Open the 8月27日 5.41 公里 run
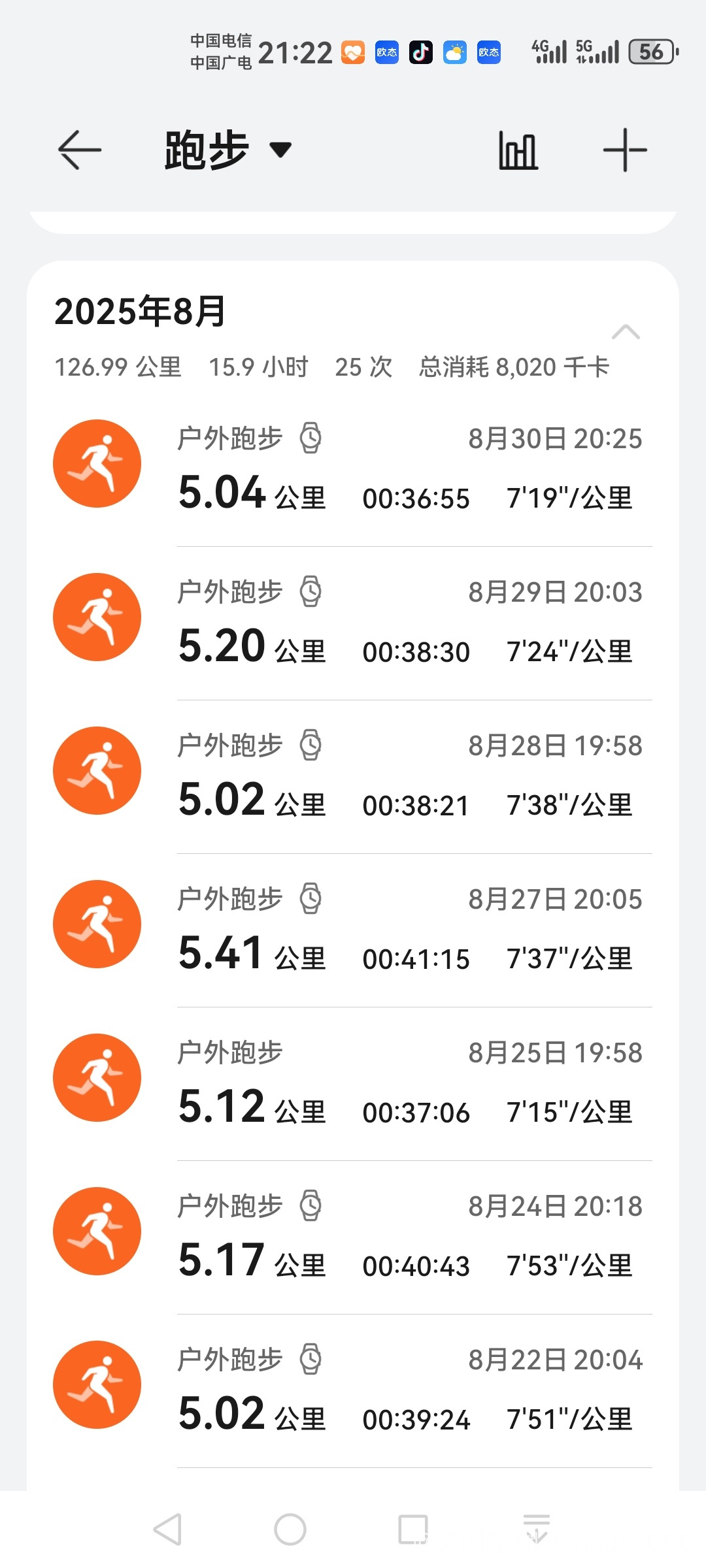Image resolution: width=706 pixels, height=1568 pixels. pos(353,930)
